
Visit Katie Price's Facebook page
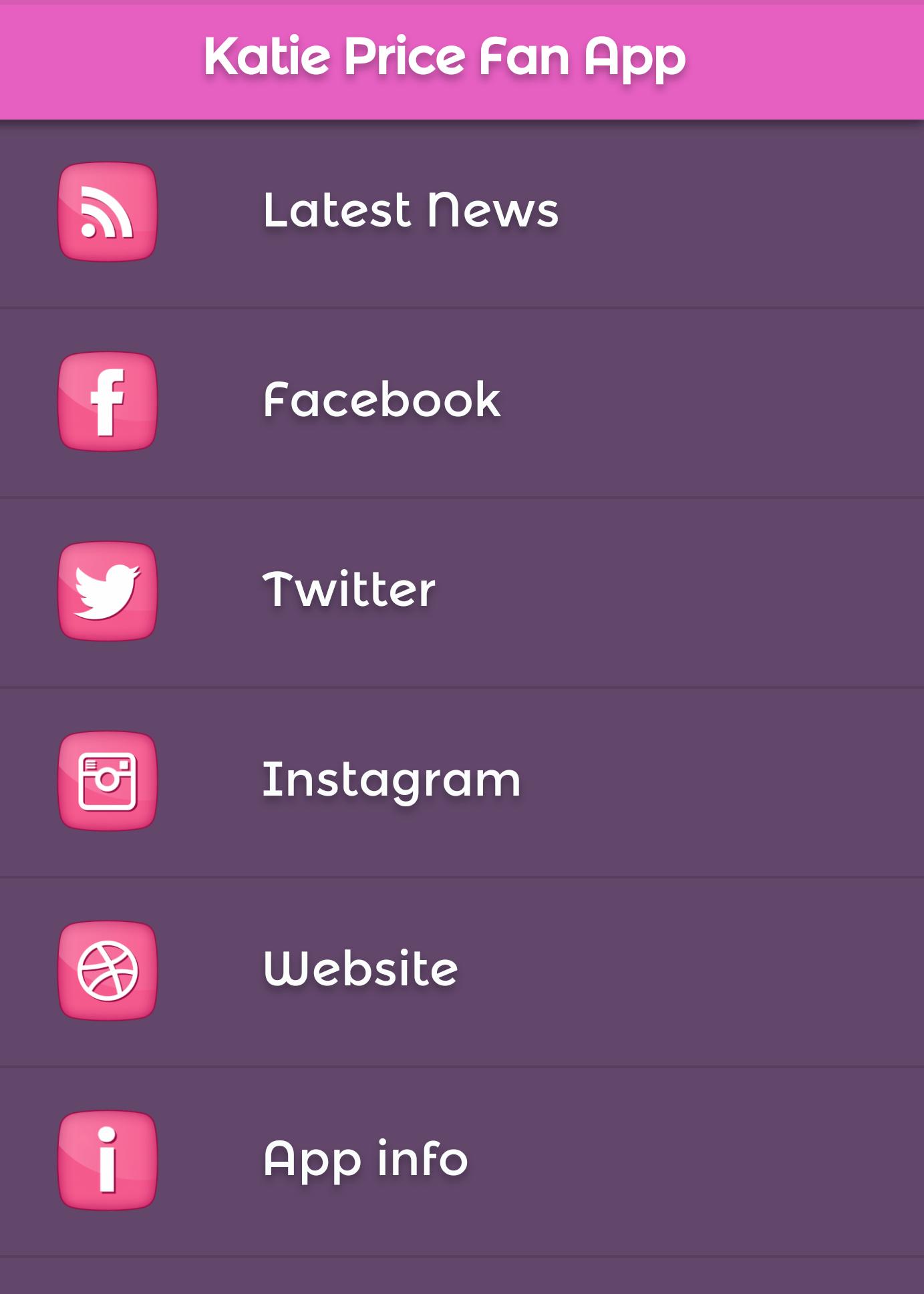coord(381,401)
